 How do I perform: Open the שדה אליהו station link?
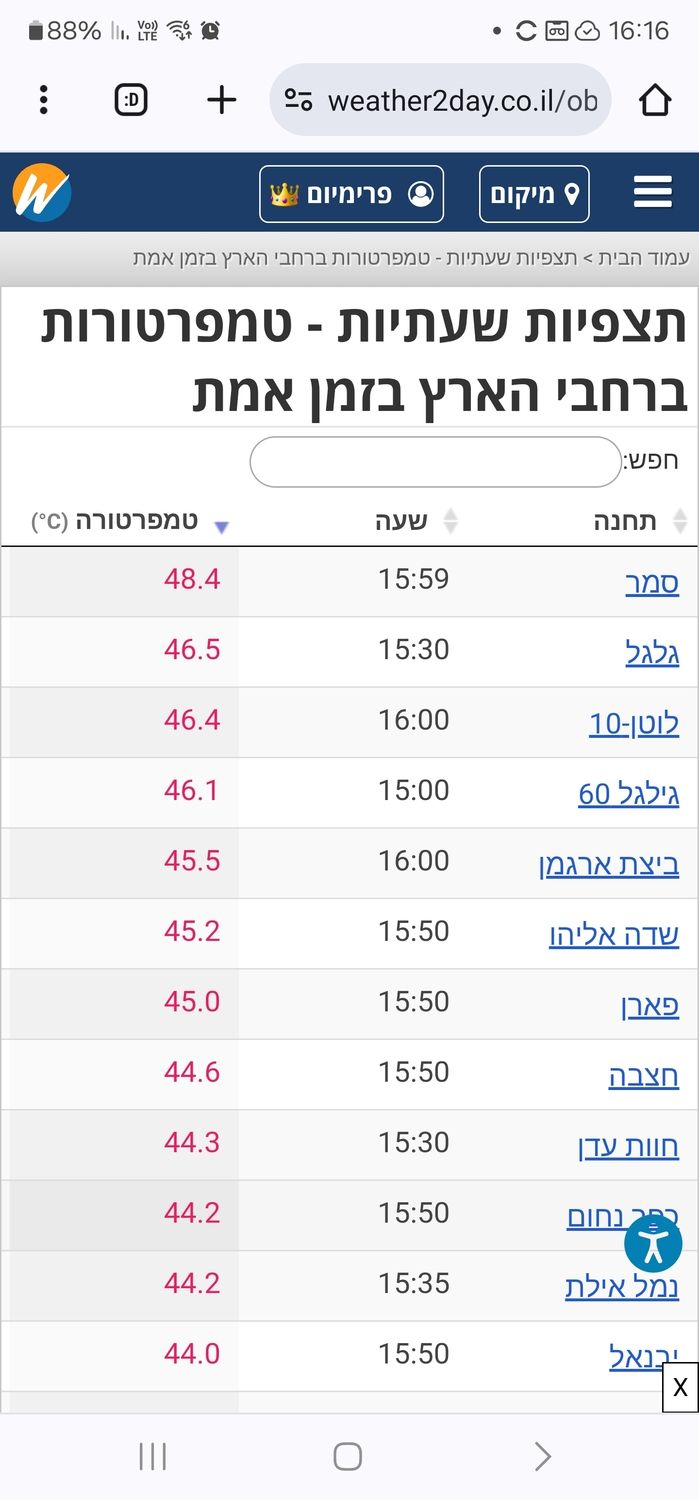[613, 934]
